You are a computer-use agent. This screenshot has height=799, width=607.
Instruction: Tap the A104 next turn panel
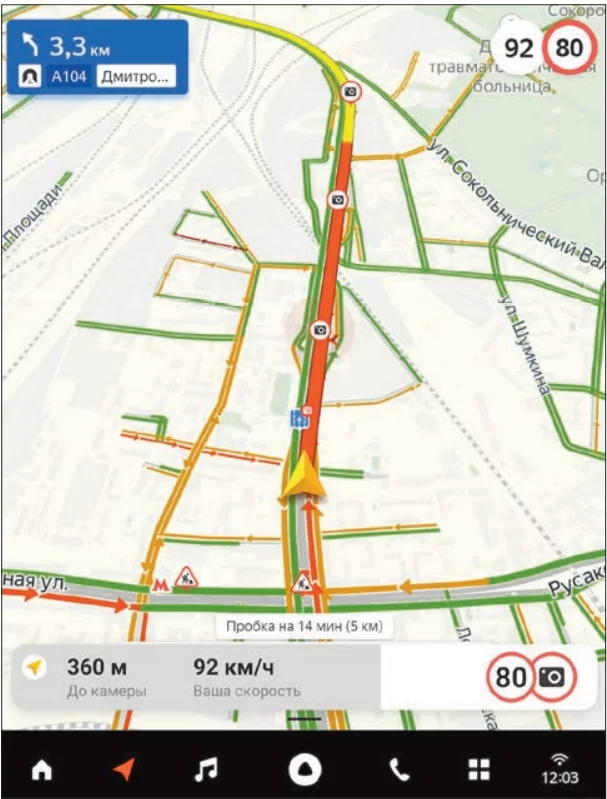click(x=97, y=59)
